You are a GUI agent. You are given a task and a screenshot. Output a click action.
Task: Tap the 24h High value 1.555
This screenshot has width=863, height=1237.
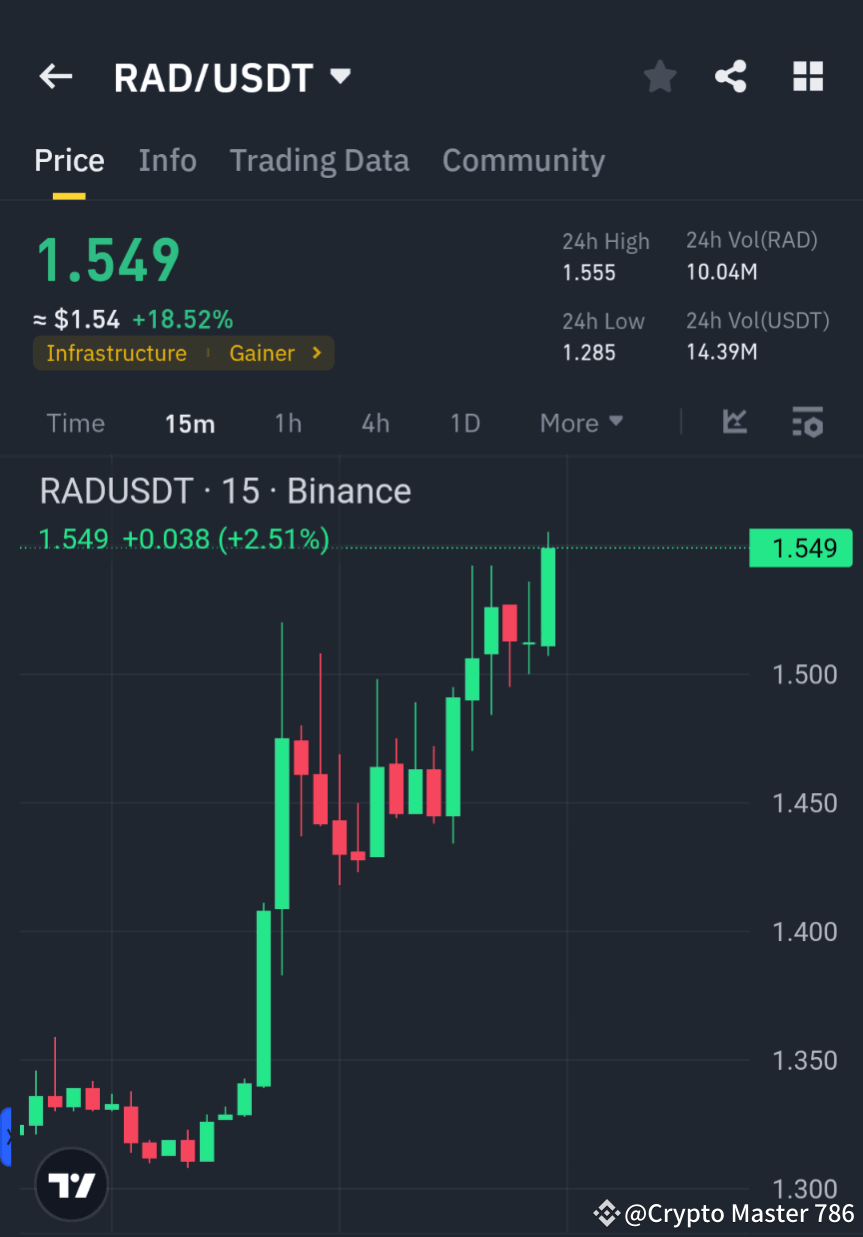(x=589, y=272)
